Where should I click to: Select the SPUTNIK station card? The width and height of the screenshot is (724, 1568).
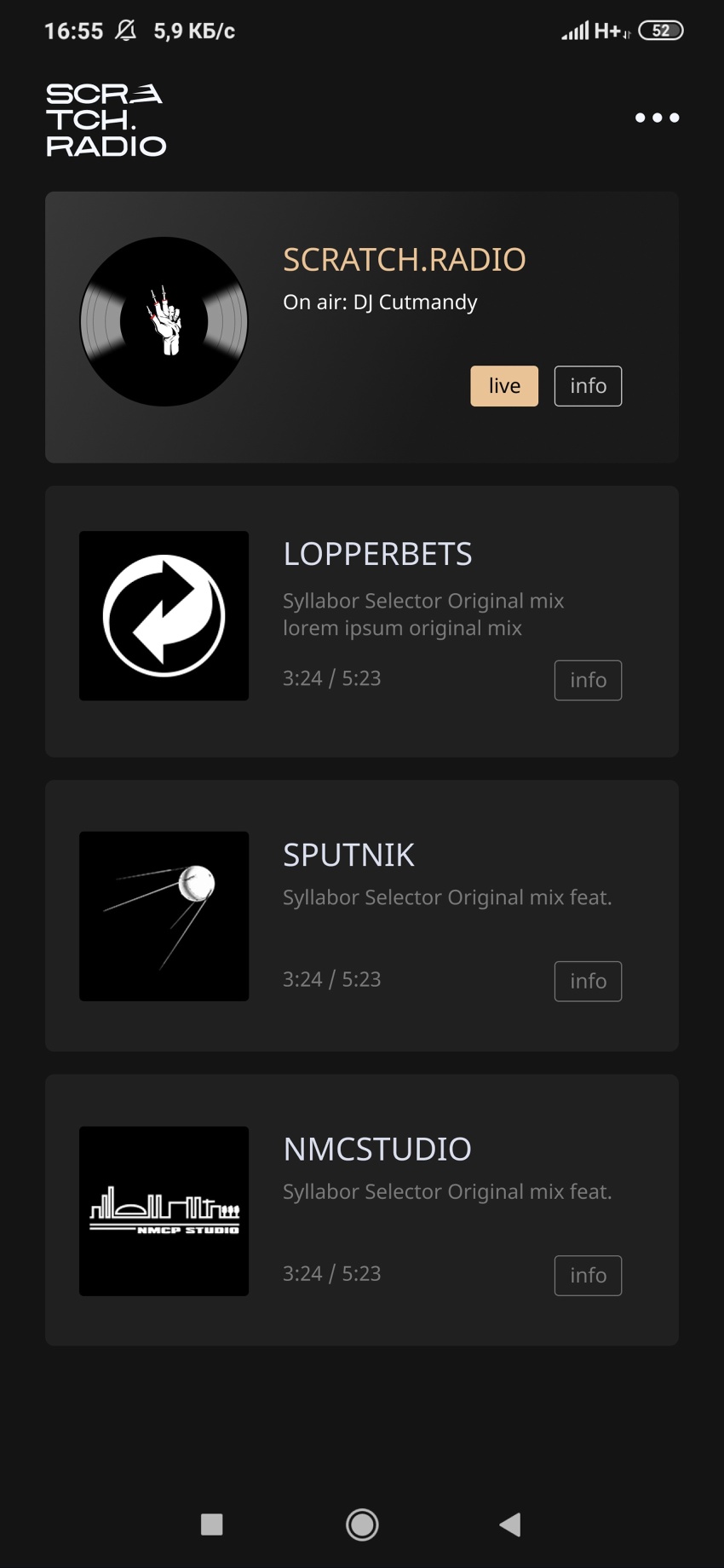pyautogui.click(x=362, y=915)
